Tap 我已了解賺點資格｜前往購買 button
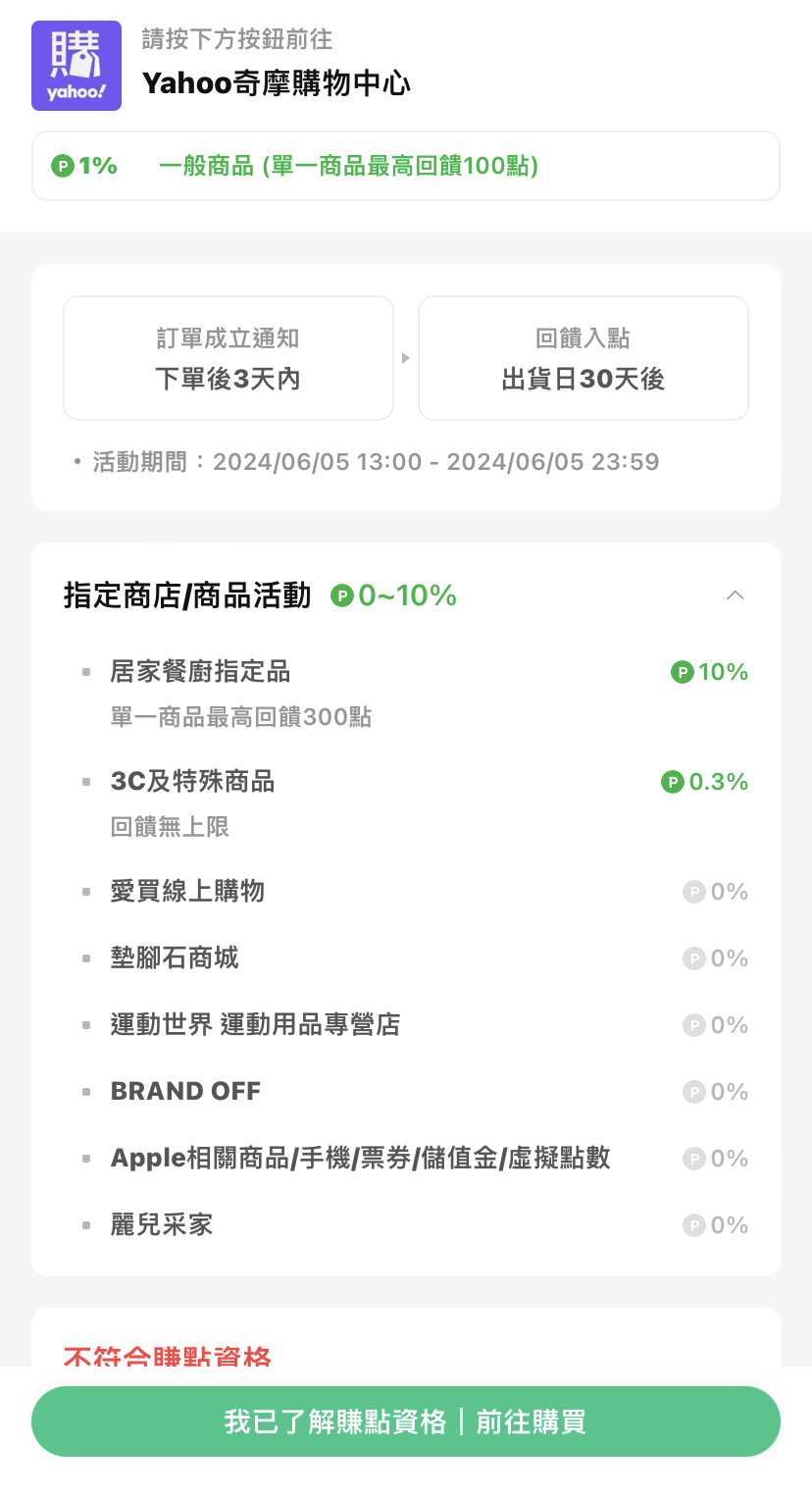Viewport: 812px width, 1499px height. [x=406, y=1421]
